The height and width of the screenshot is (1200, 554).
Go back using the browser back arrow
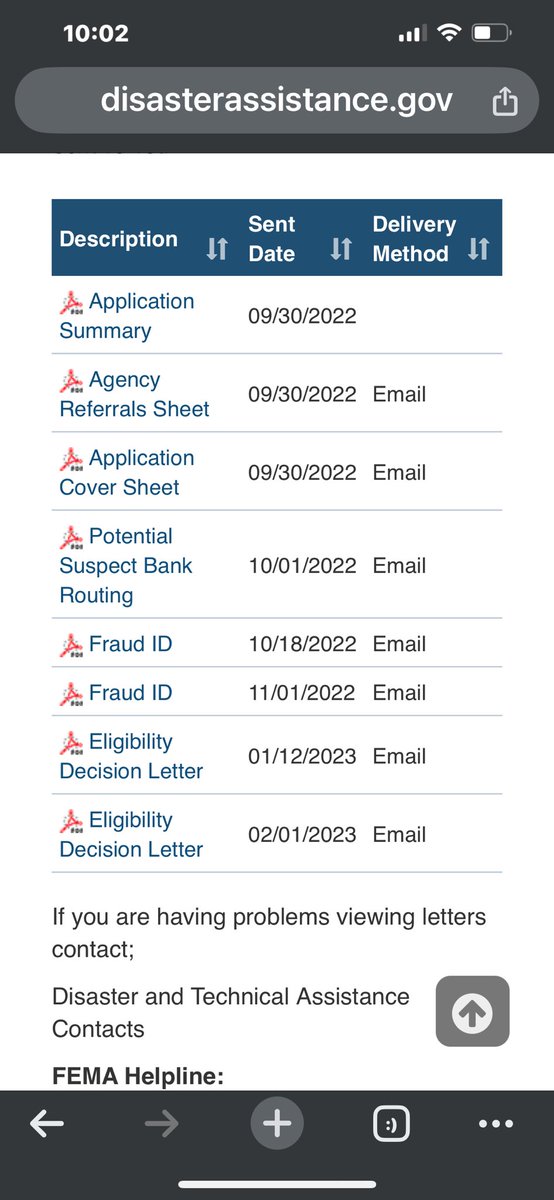(x=46, y=1124)
